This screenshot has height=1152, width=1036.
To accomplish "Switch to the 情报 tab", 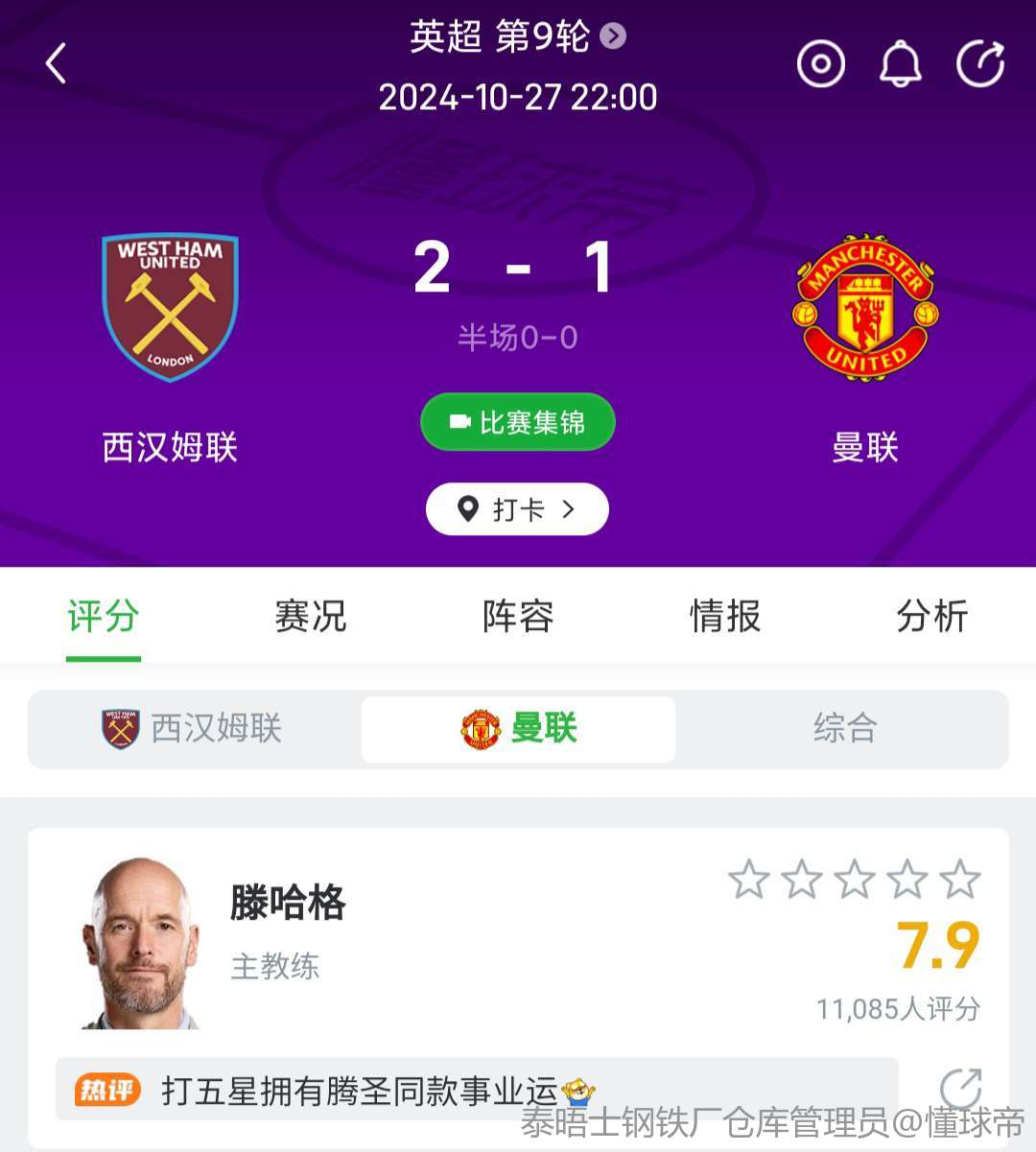I will click(725, 616).
